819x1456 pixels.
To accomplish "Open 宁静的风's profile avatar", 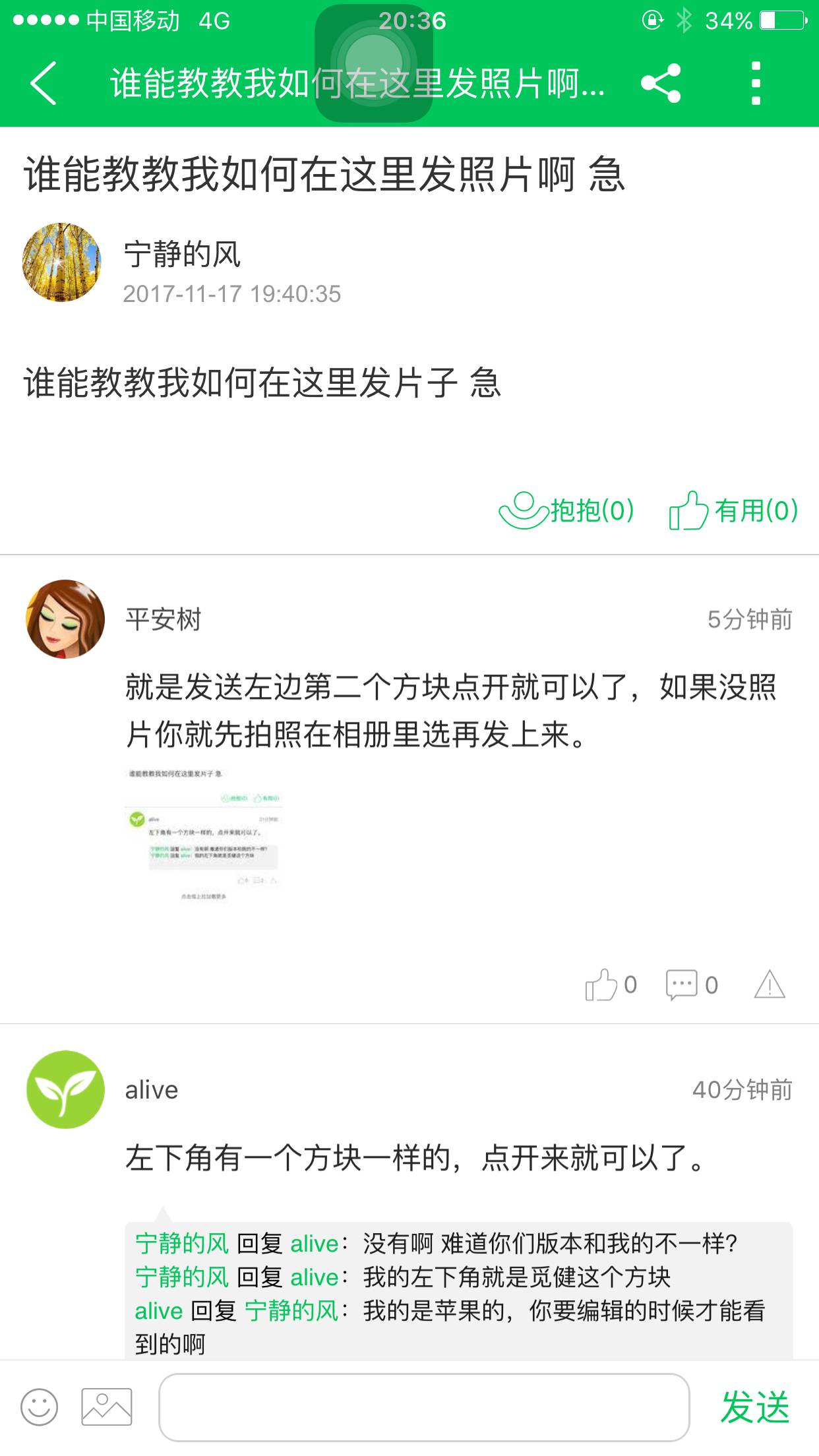I will [x=62, y=262].
